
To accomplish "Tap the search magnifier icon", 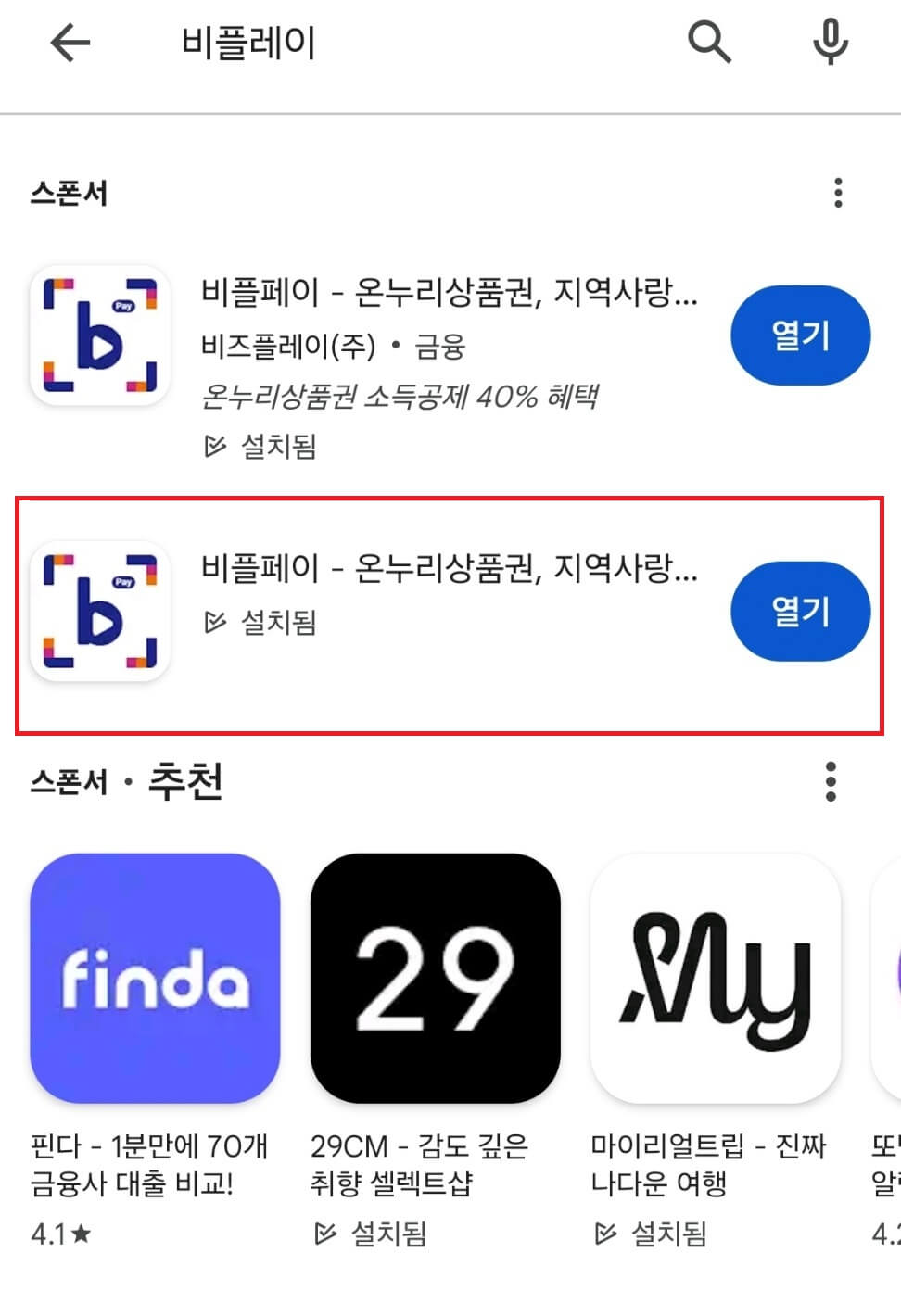I will [x=708, y=43].
